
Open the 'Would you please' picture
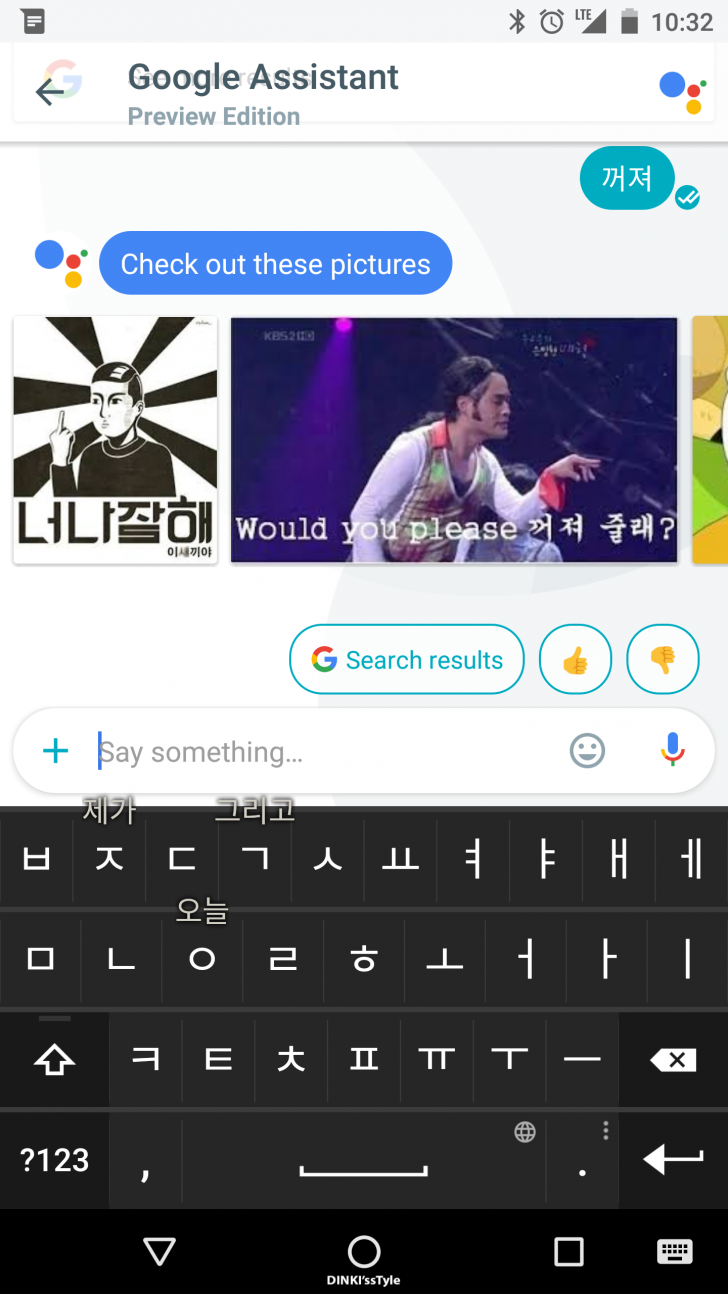(454, 440)
